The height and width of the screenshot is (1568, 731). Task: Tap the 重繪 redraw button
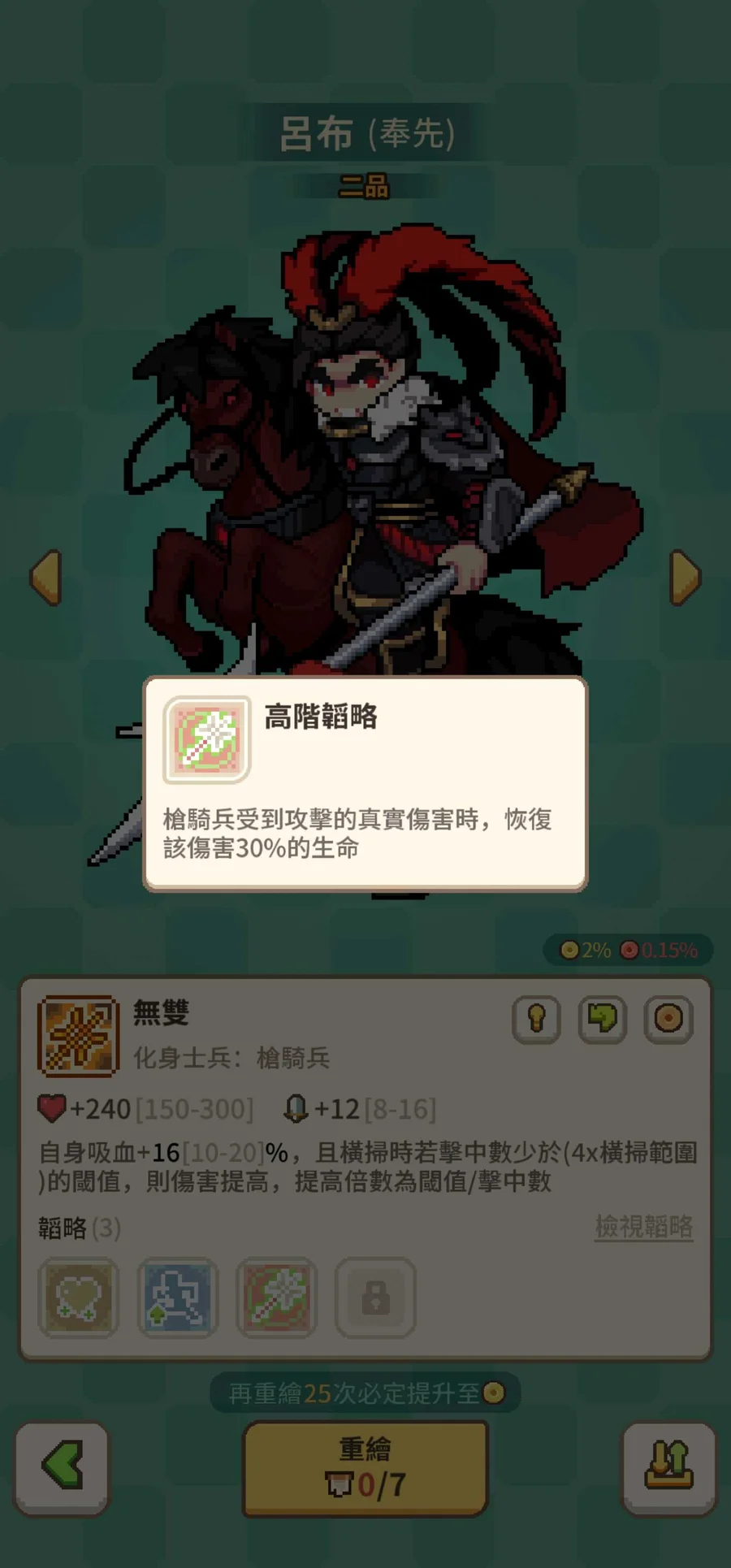365,1469
